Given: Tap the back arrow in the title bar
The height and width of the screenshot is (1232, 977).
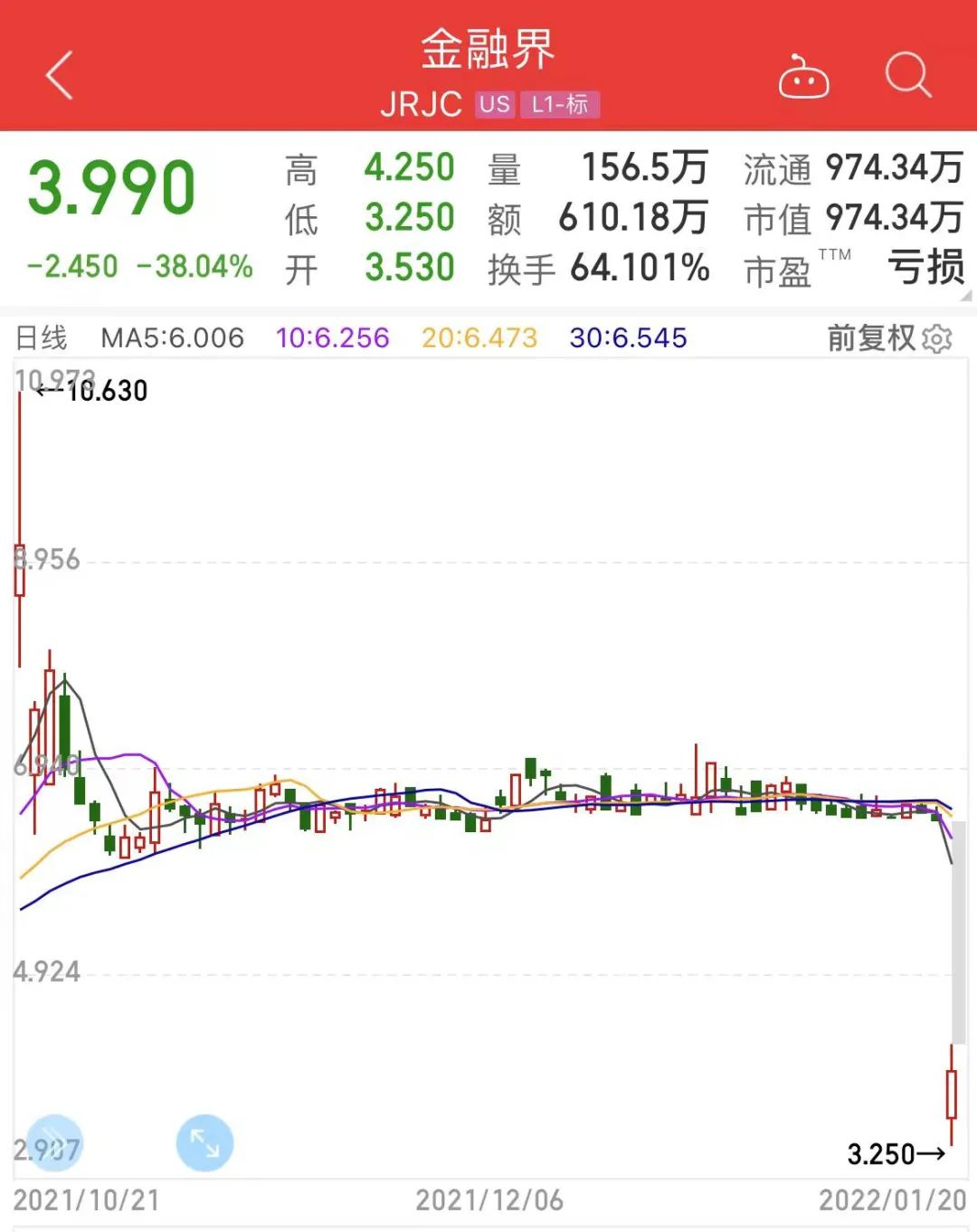Looking at the screenshot, I should click(x=58, y=77).
